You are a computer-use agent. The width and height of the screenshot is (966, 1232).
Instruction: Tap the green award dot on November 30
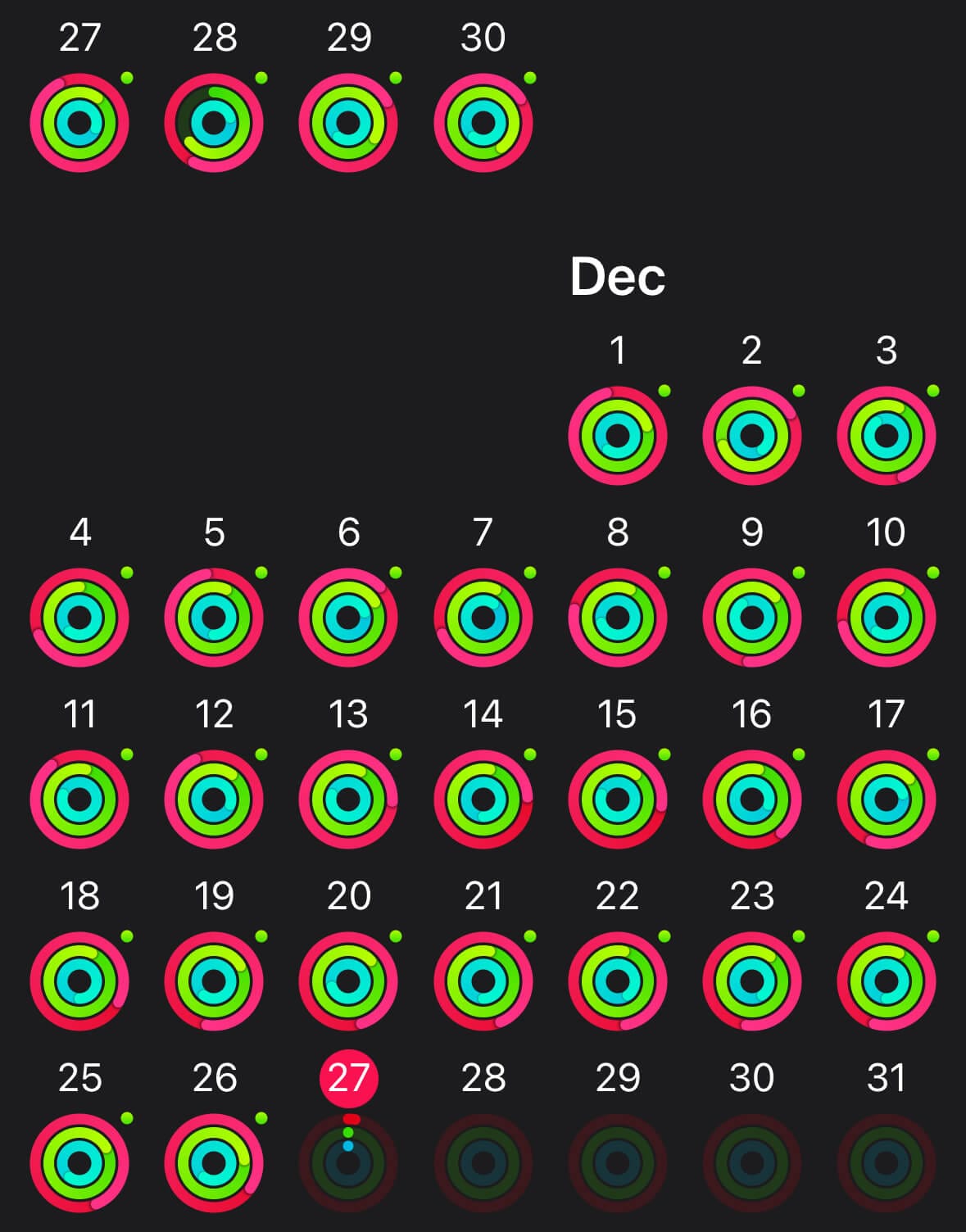tap(530, 76)
